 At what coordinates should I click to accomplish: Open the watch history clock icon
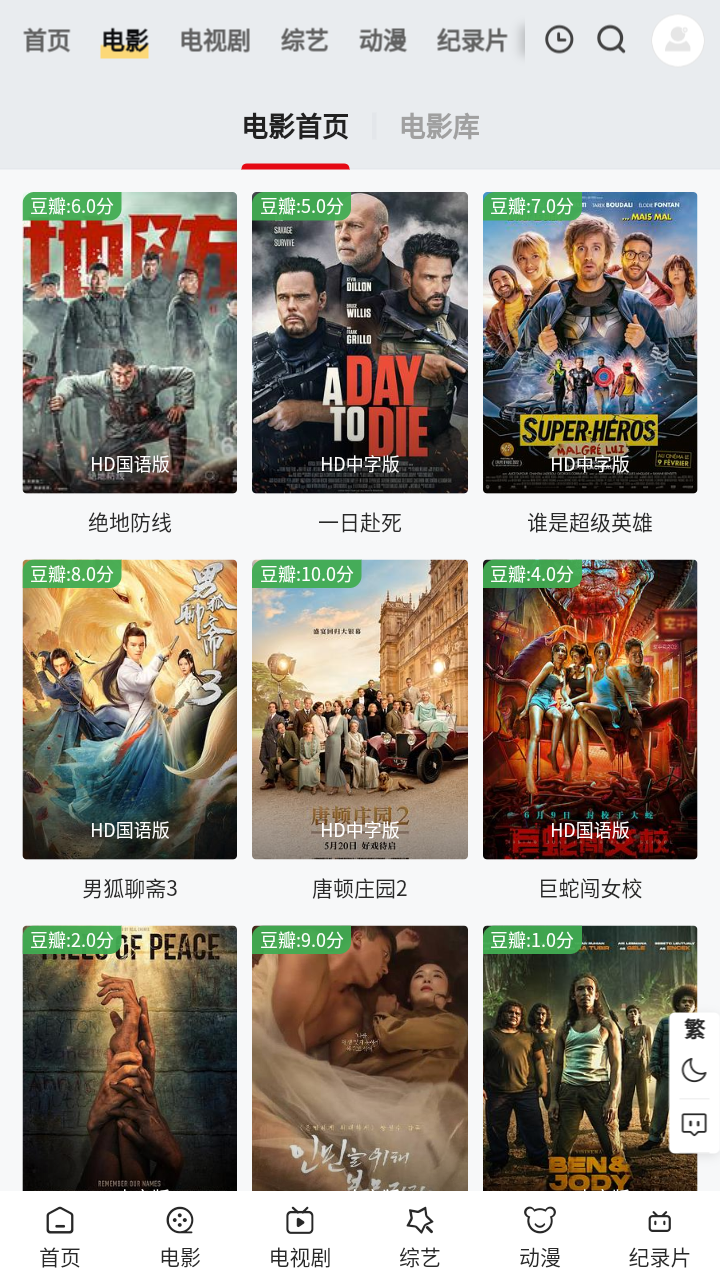(559, 40)
